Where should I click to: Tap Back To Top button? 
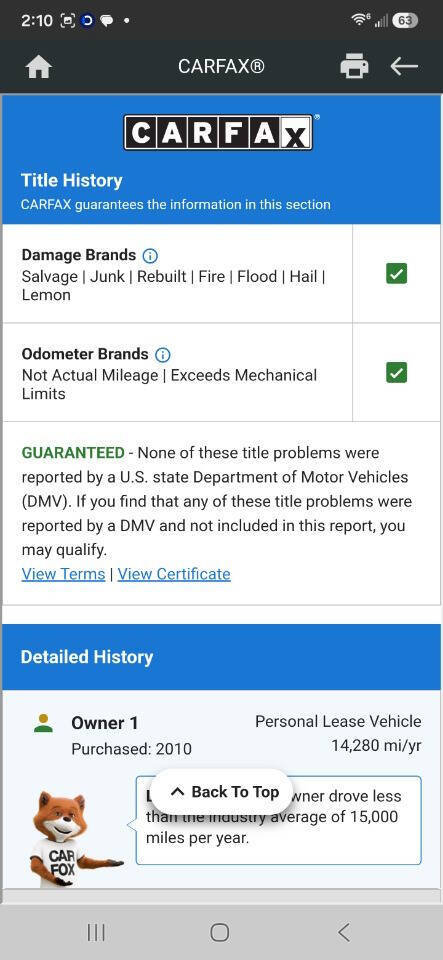point(222,792)
